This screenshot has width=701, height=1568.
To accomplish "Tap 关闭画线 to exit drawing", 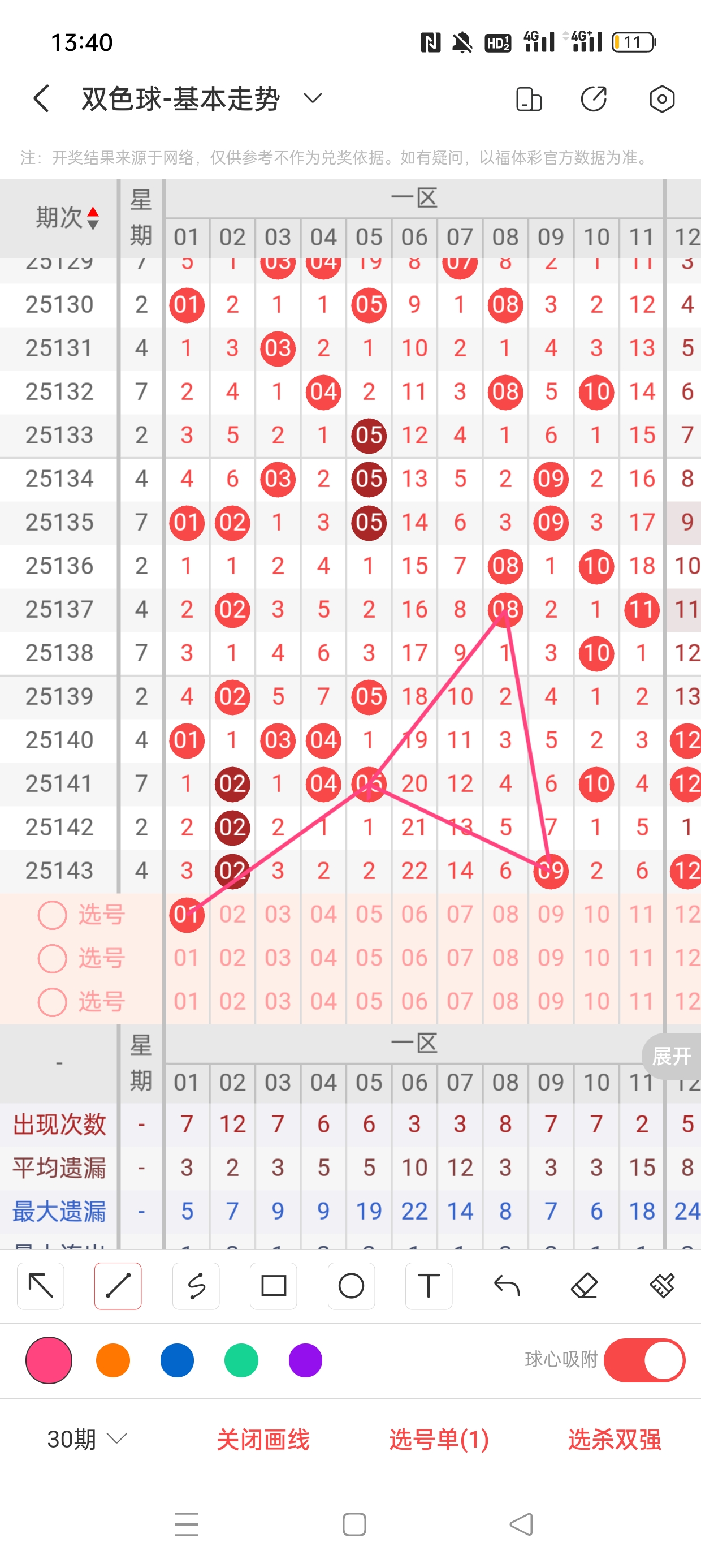I will [x=263, y=1439].
